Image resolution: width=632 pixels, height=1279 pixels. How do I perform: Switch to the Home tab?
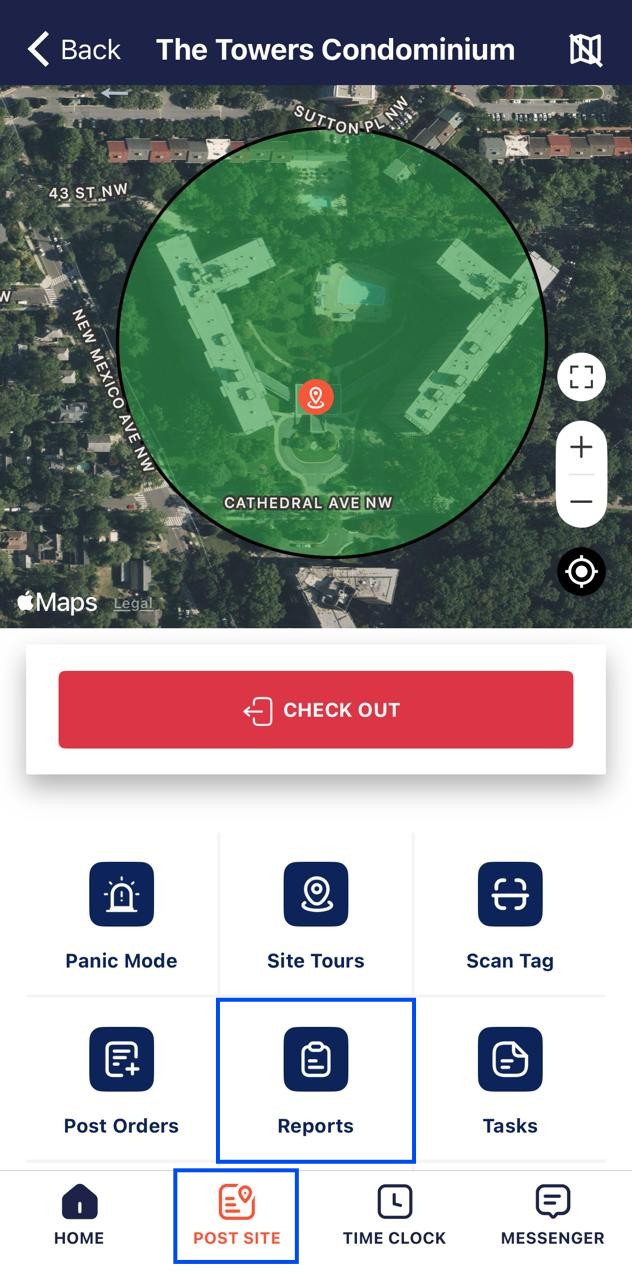(79, 1215)
